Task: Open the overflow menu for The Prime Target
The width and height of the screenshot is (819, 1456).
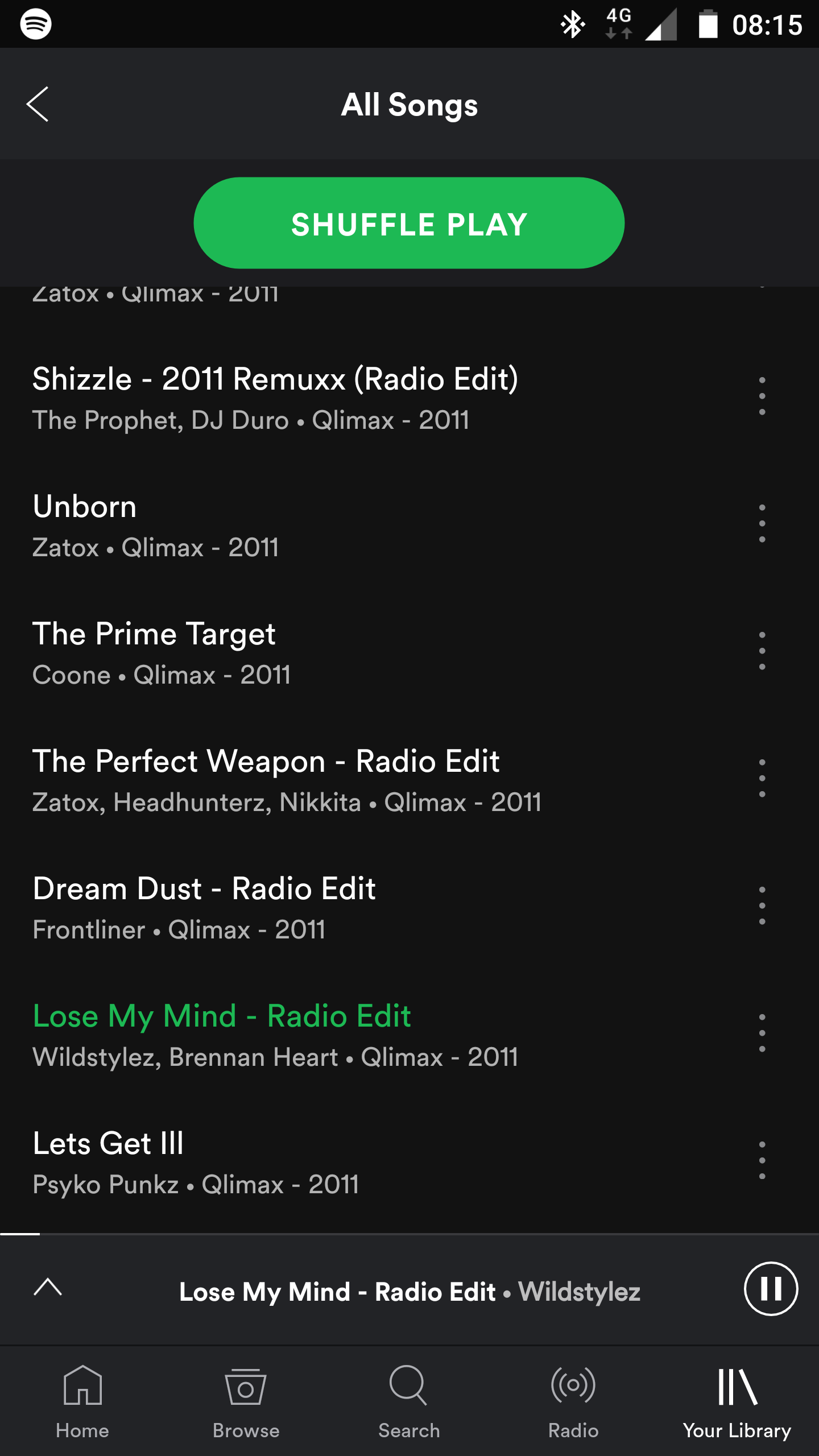Action: tap(762, 651)
